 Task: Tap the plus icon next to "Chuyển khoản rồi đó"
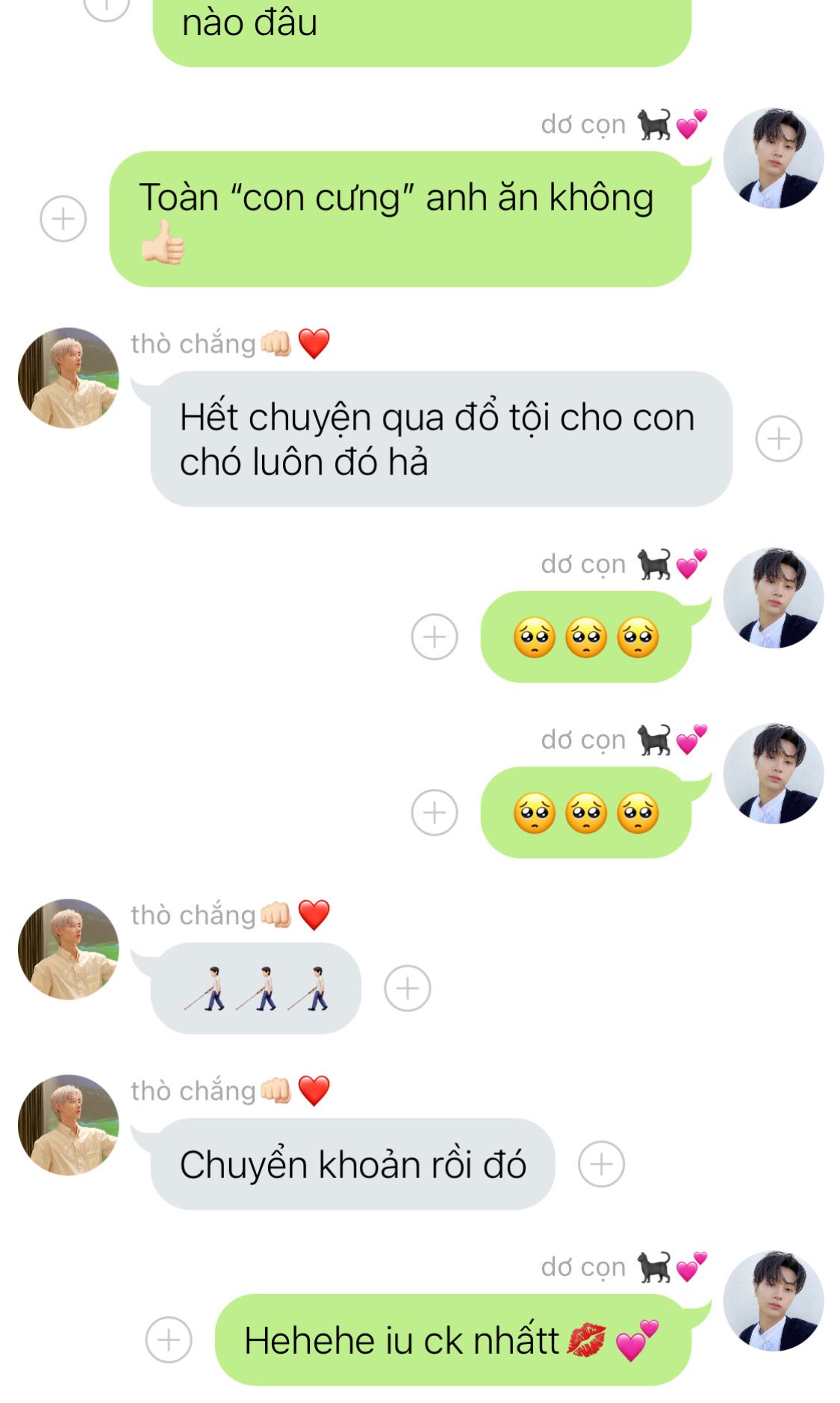pos(602,1164)
